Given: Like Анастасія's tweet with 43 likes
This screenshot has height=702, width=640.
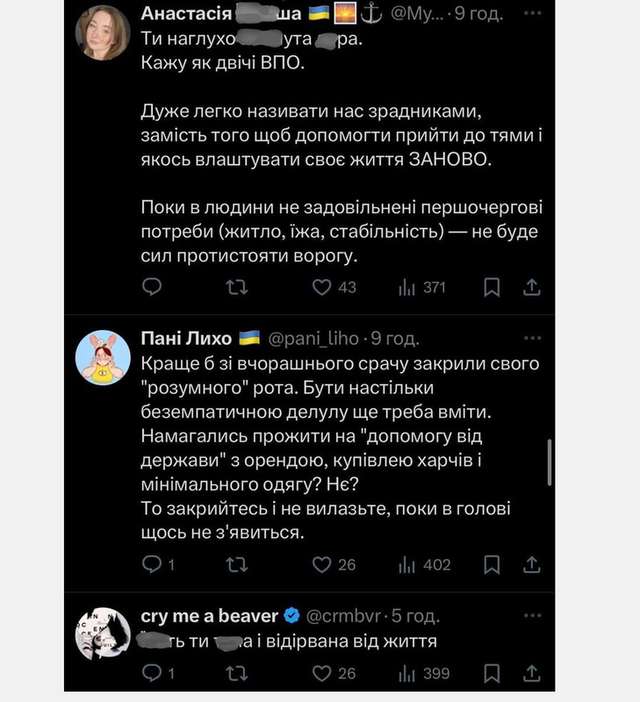Looking at the screenshot, I should (x=322, y=287).
